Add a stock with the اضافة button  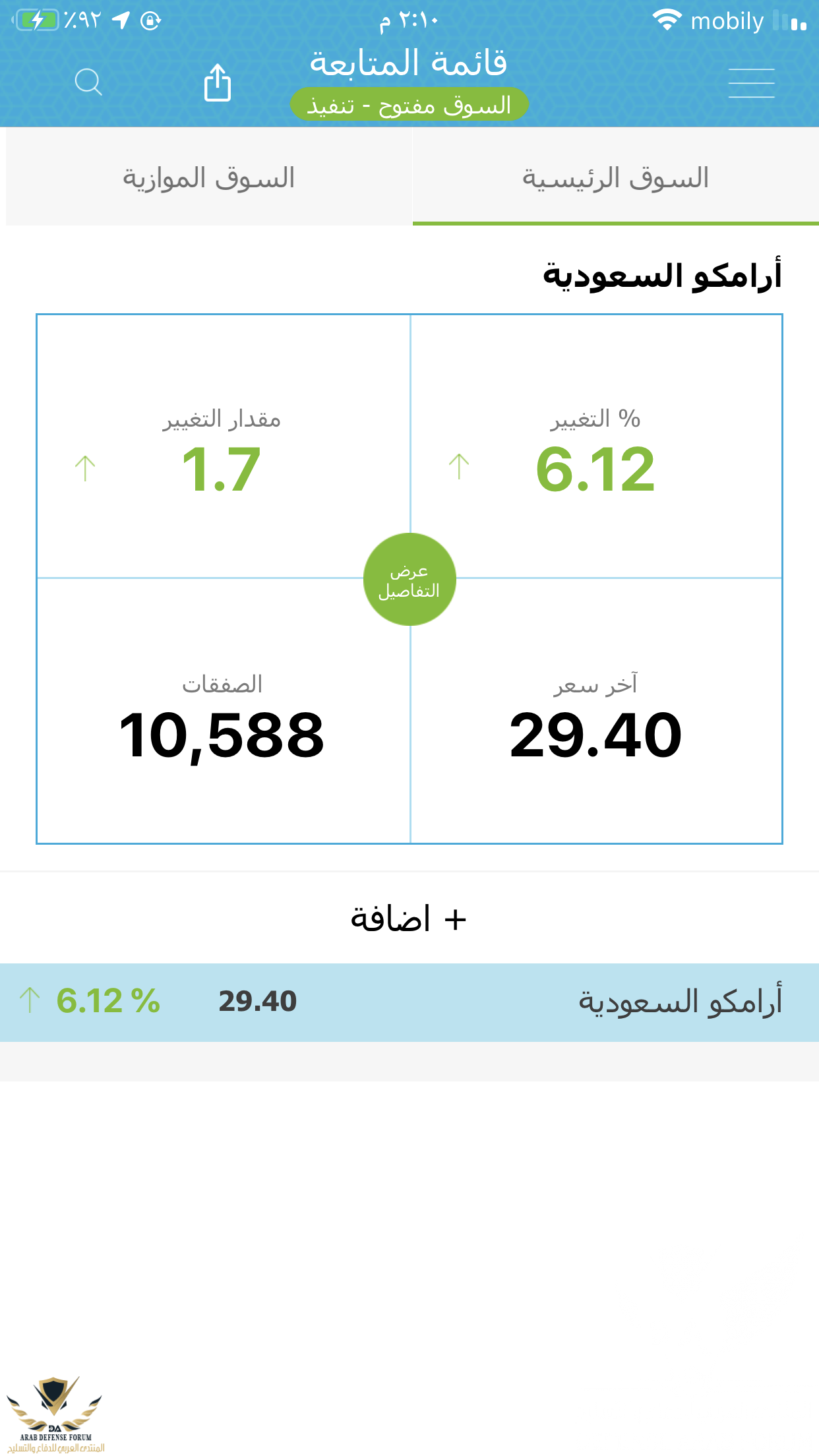tap(409, 919)
